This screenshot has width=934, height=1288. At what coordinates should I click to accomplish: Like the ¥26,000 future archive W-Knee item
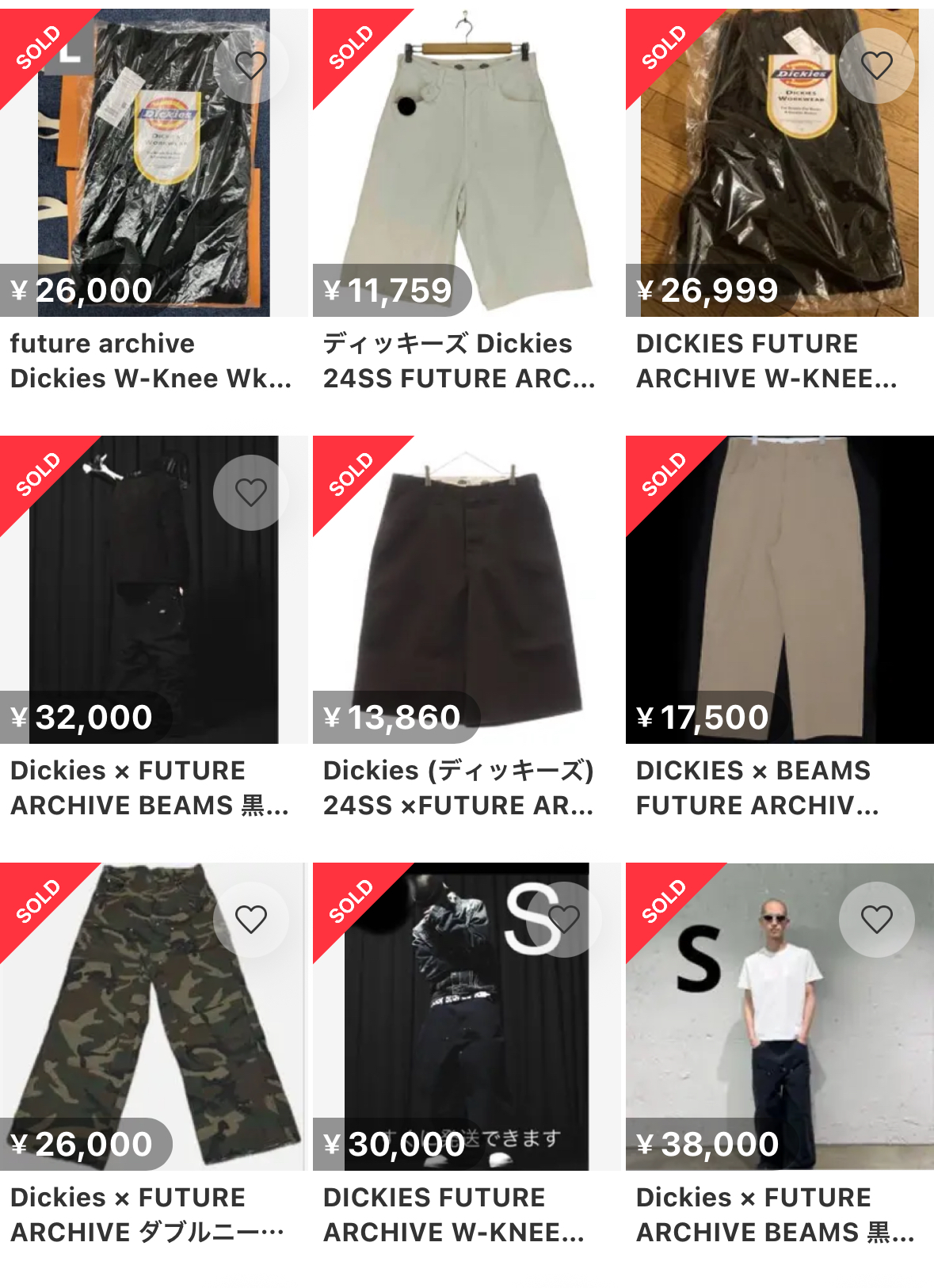(x=251, y=66)
